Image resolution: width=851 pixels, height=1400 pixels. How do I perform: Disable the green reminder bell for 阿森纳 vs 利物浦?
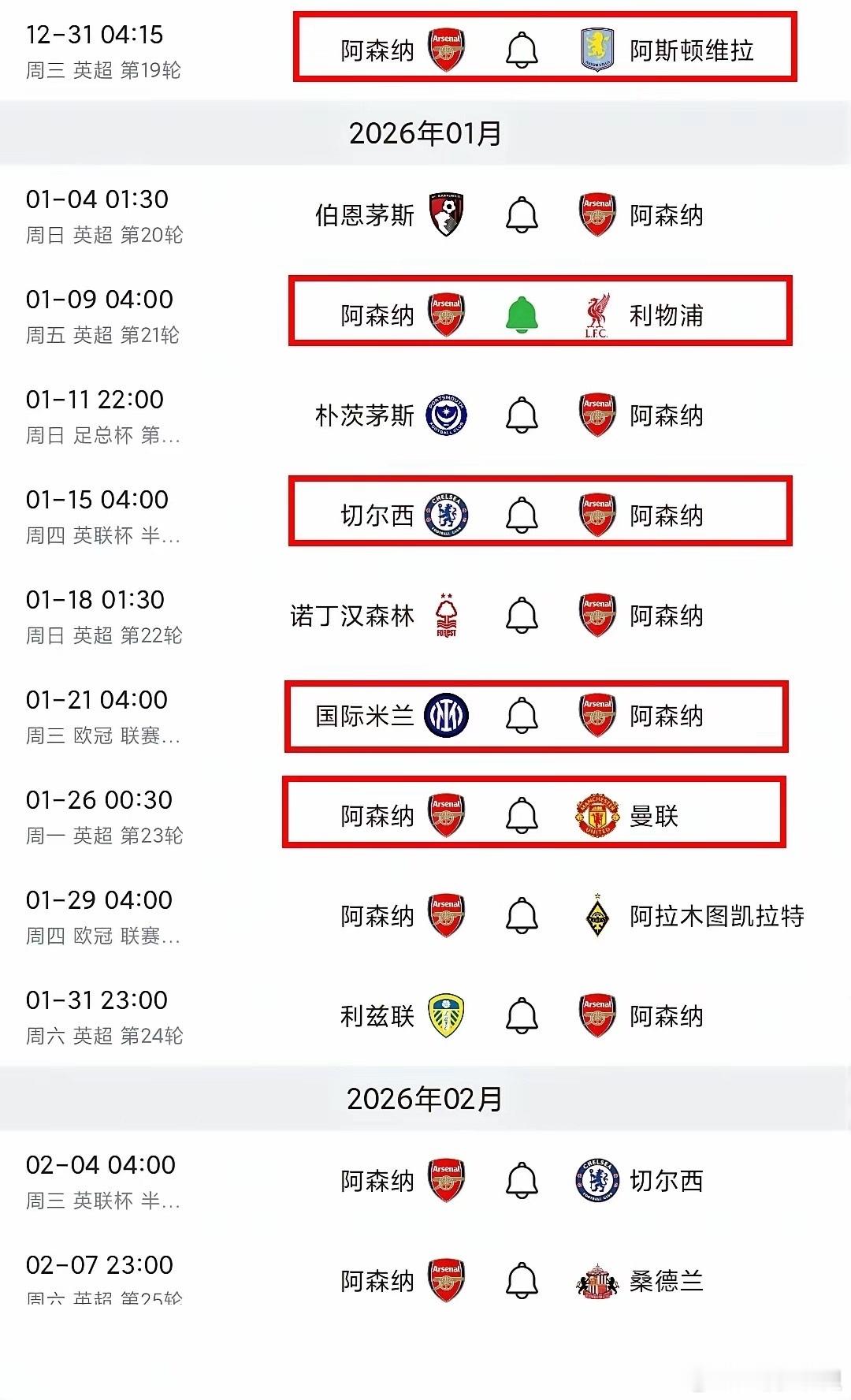[x=520, y=315]
